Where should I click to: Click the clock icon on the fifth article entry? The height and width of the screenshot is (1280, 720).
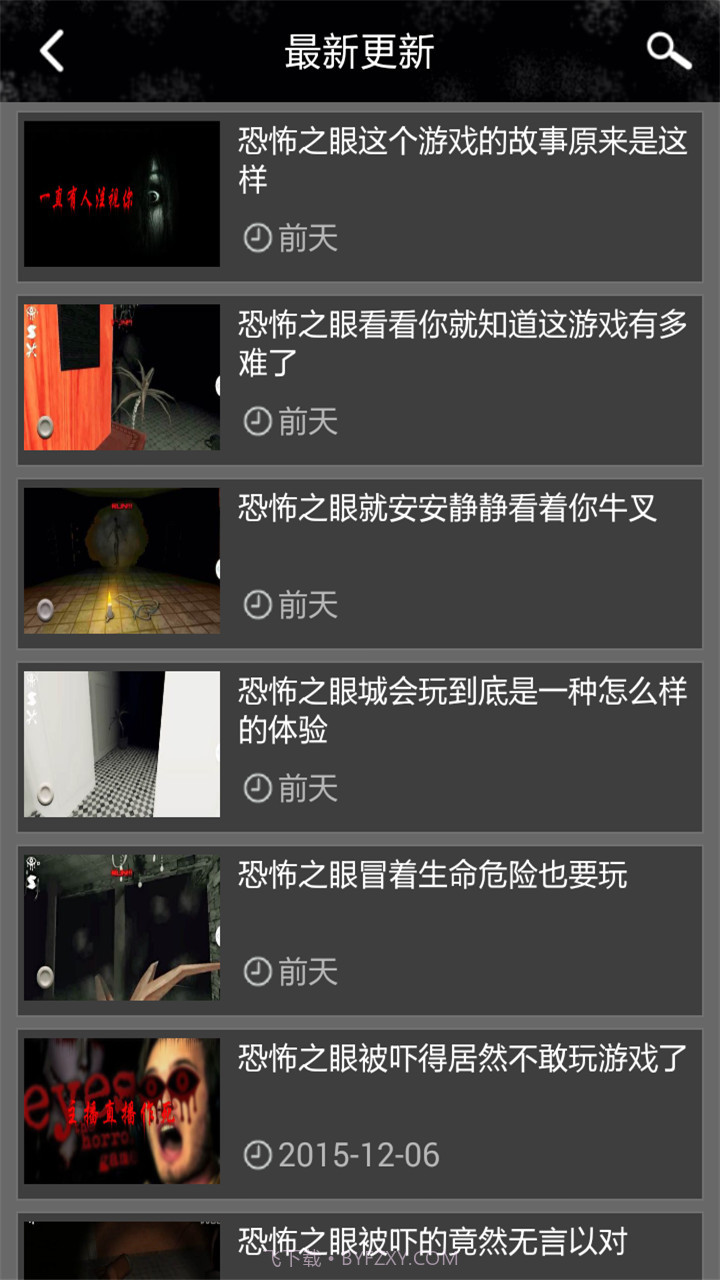click(256, 970)
